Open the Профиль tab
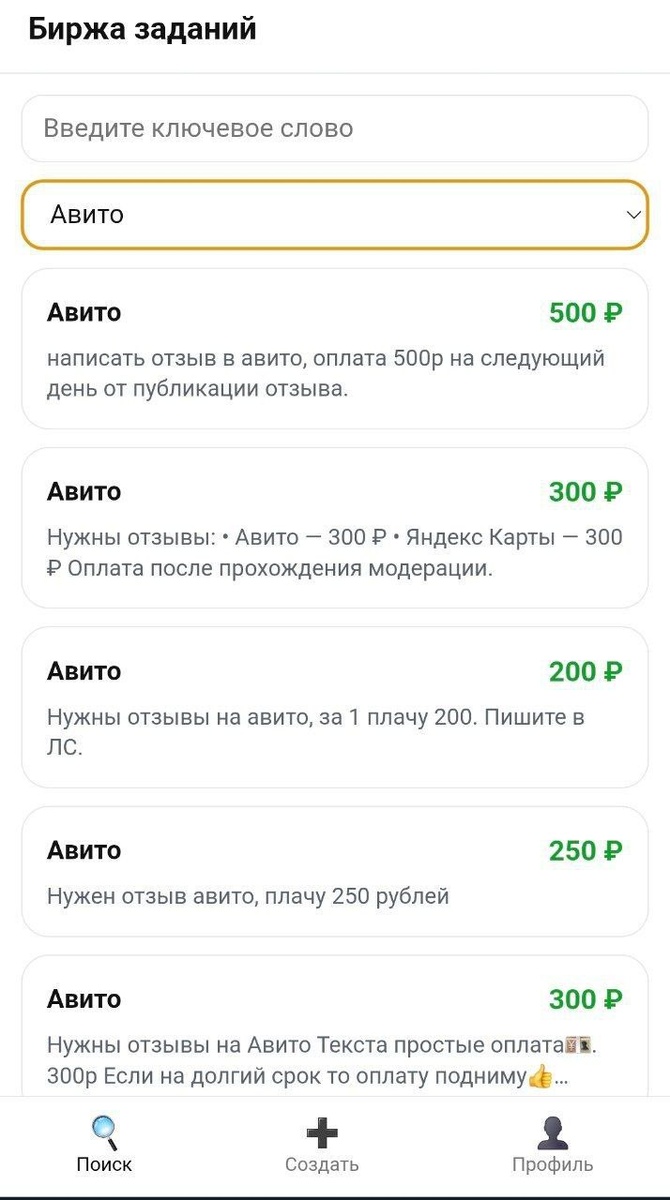Screen dimensions: 670x1200 tap(552, 1145)
